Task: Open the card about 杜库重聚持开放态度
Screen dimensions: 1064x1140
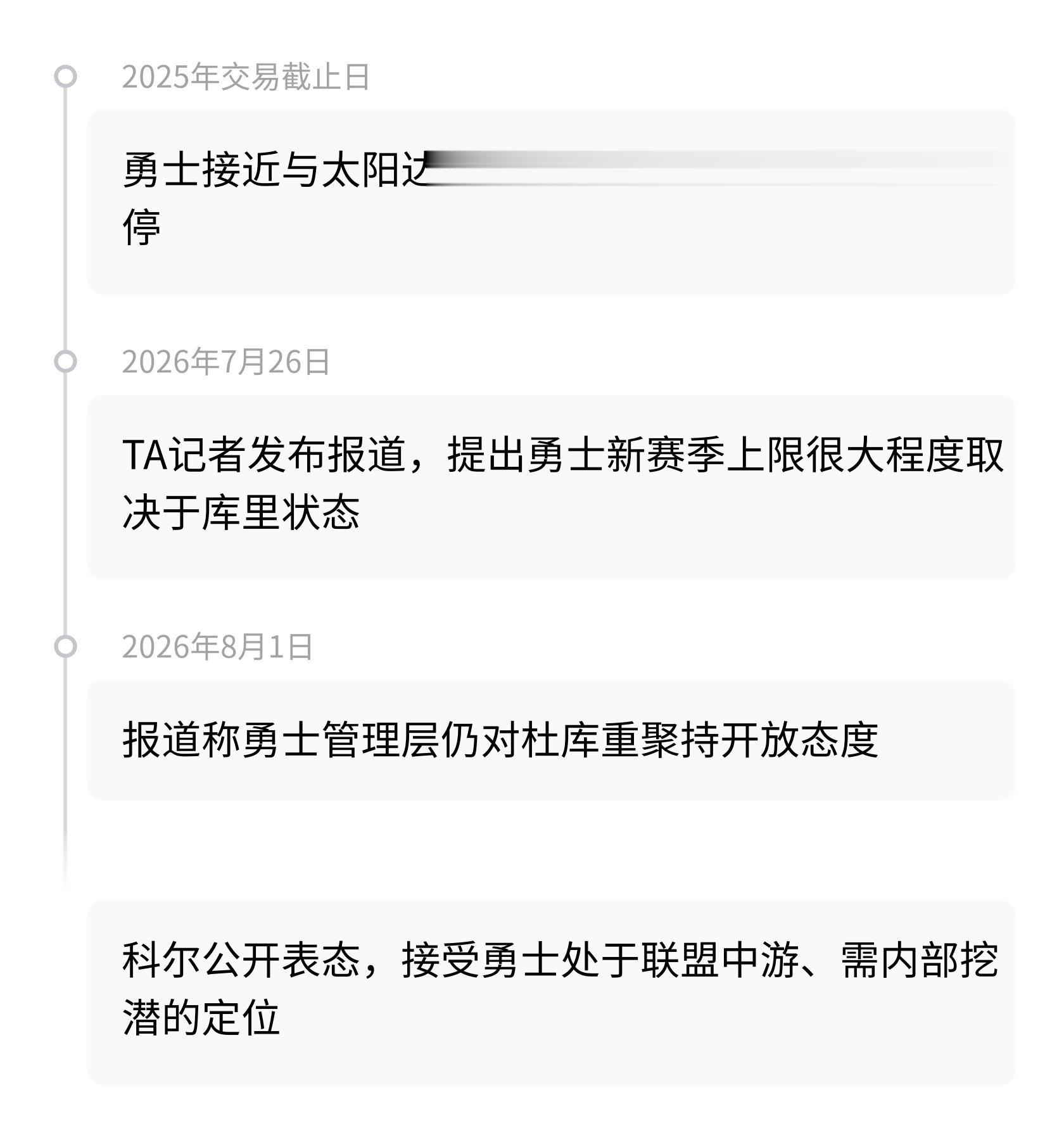Action: pyautogui.click(x=551, y=740)
